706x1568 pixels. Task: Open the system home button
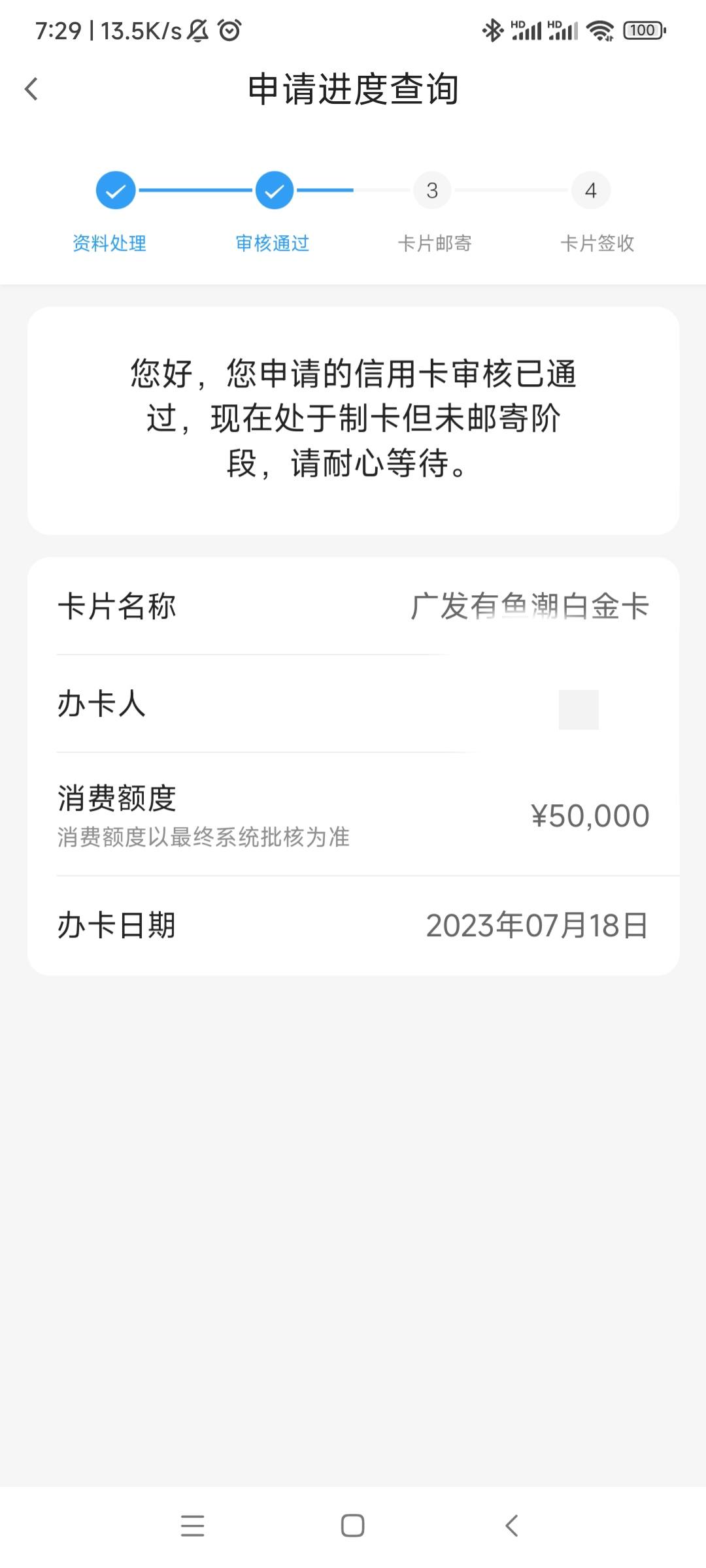click(352, 1526)
